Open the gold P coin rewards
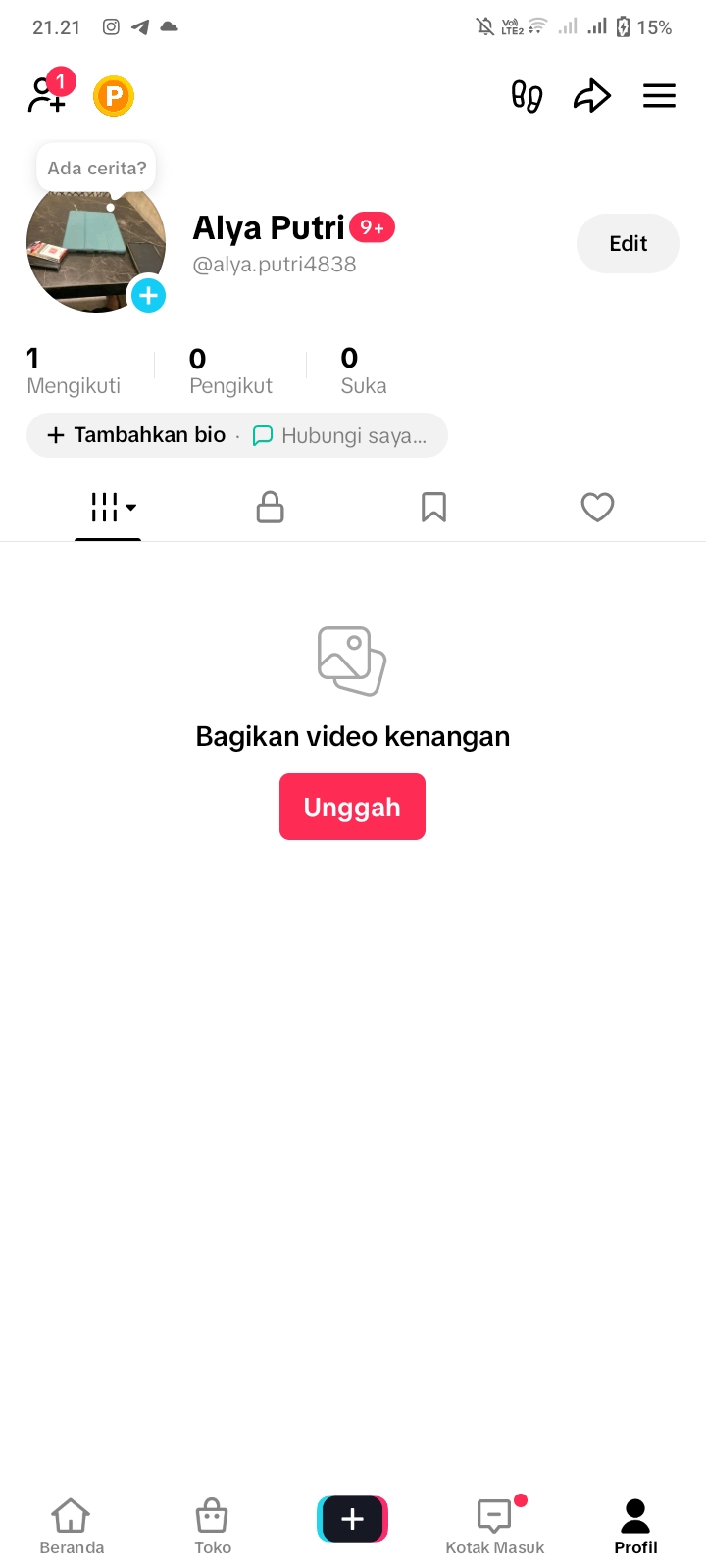This screenshot has width=706, height=1568. 114,96
